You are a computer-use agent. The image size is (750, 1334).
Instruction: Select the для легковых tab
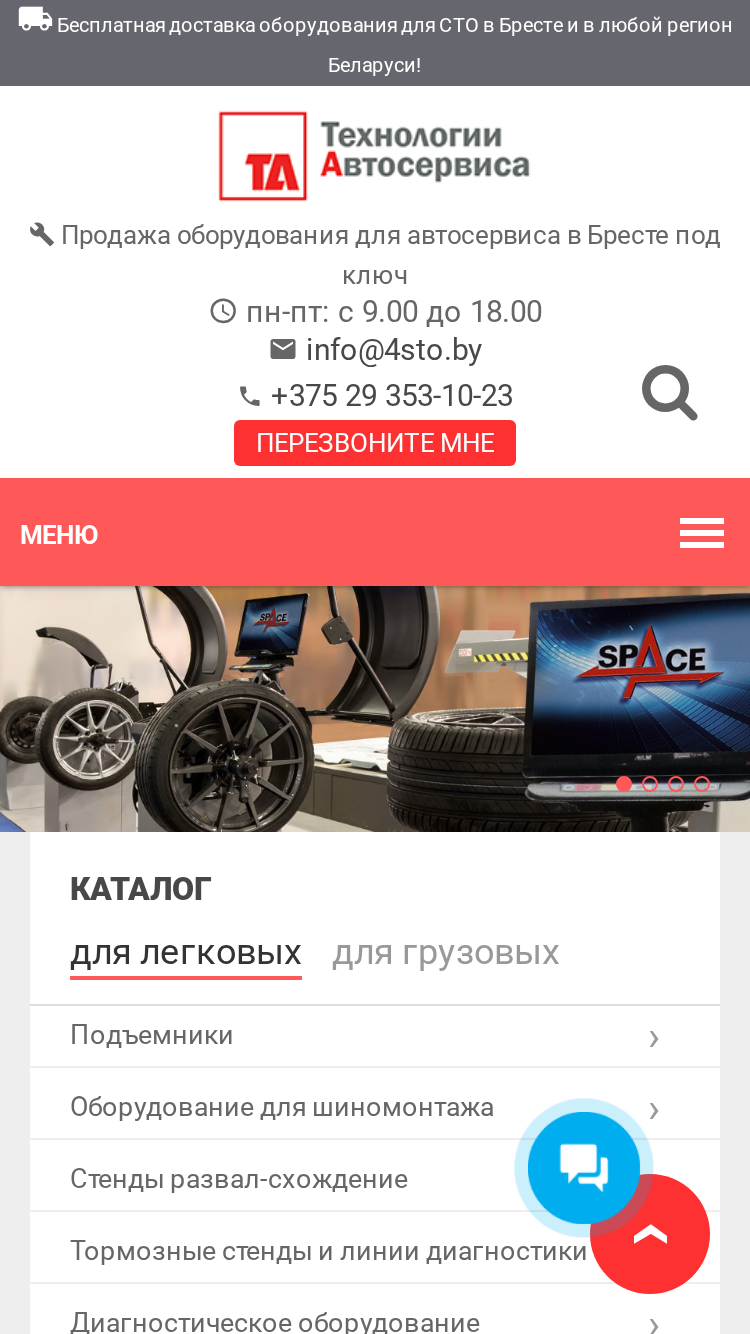(x=186, y=953)
